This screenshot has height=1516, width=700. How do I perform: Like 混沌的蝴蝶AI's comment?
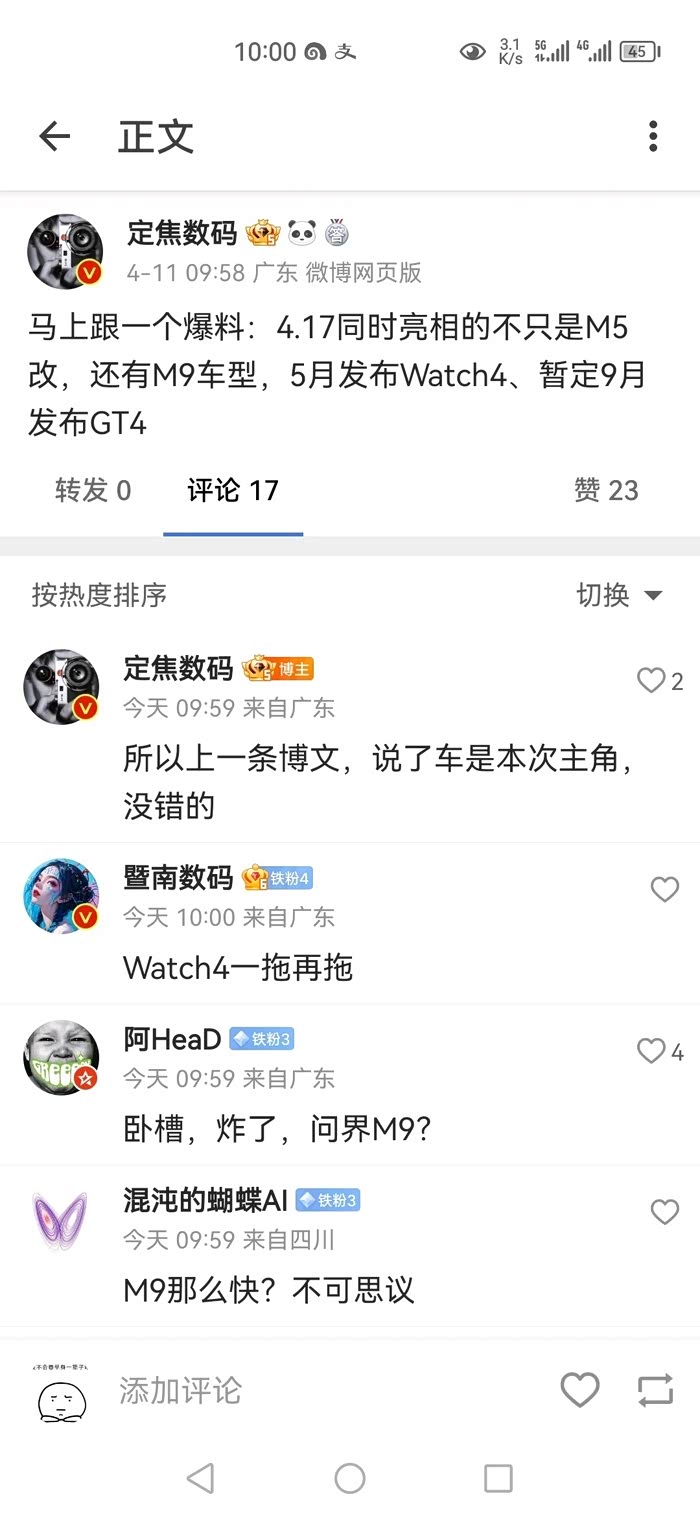point(664,1212)
